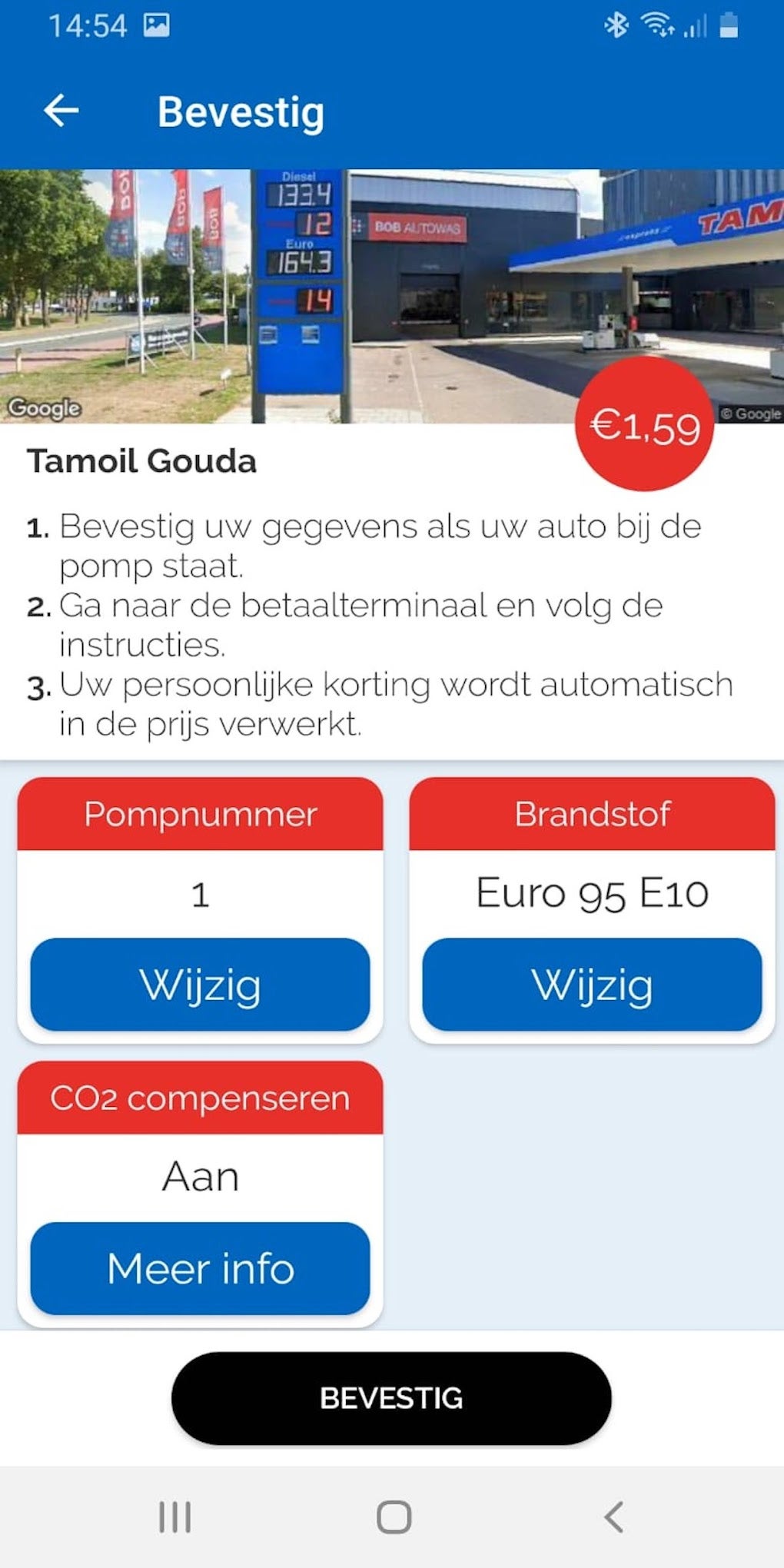Change the fuel type under Brandstof
This screenshot has height=1568, width=784.
[592, 985]
